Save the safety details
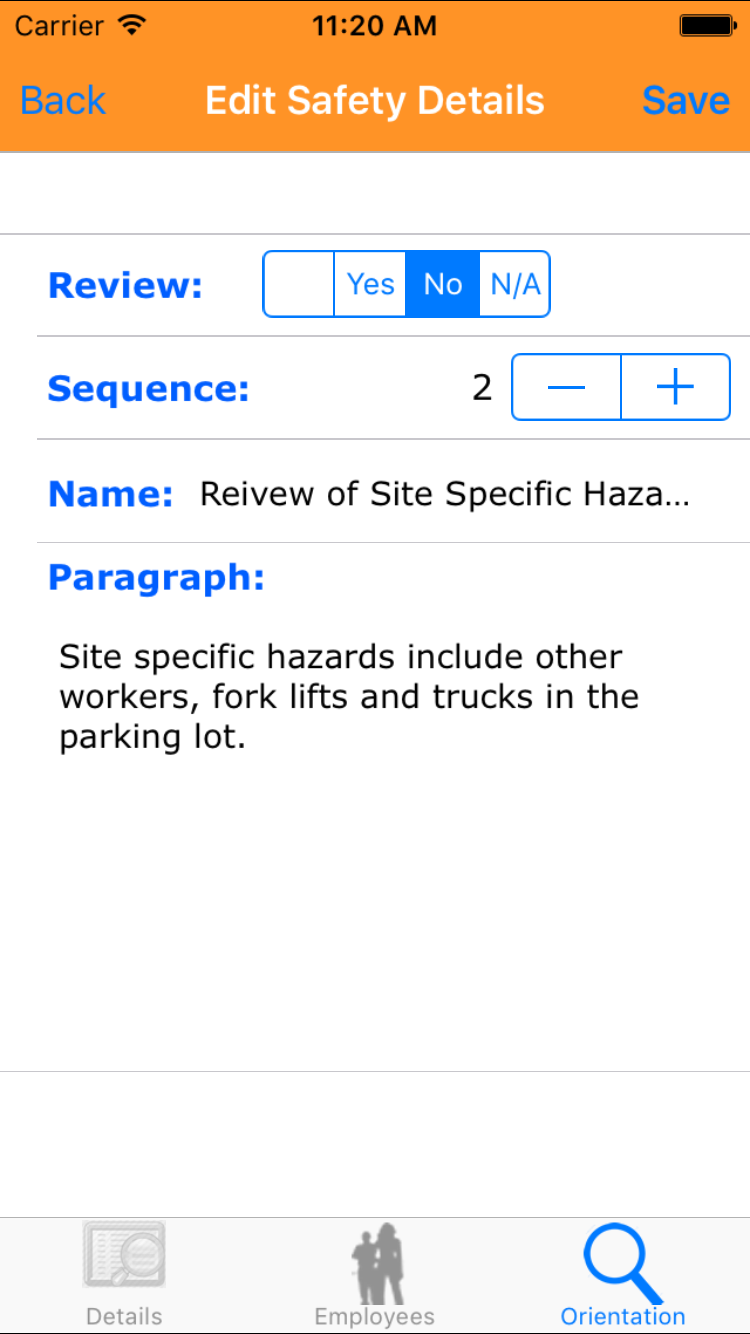The height and width of the screenshot is (1334, 750). tap(685, 101)
